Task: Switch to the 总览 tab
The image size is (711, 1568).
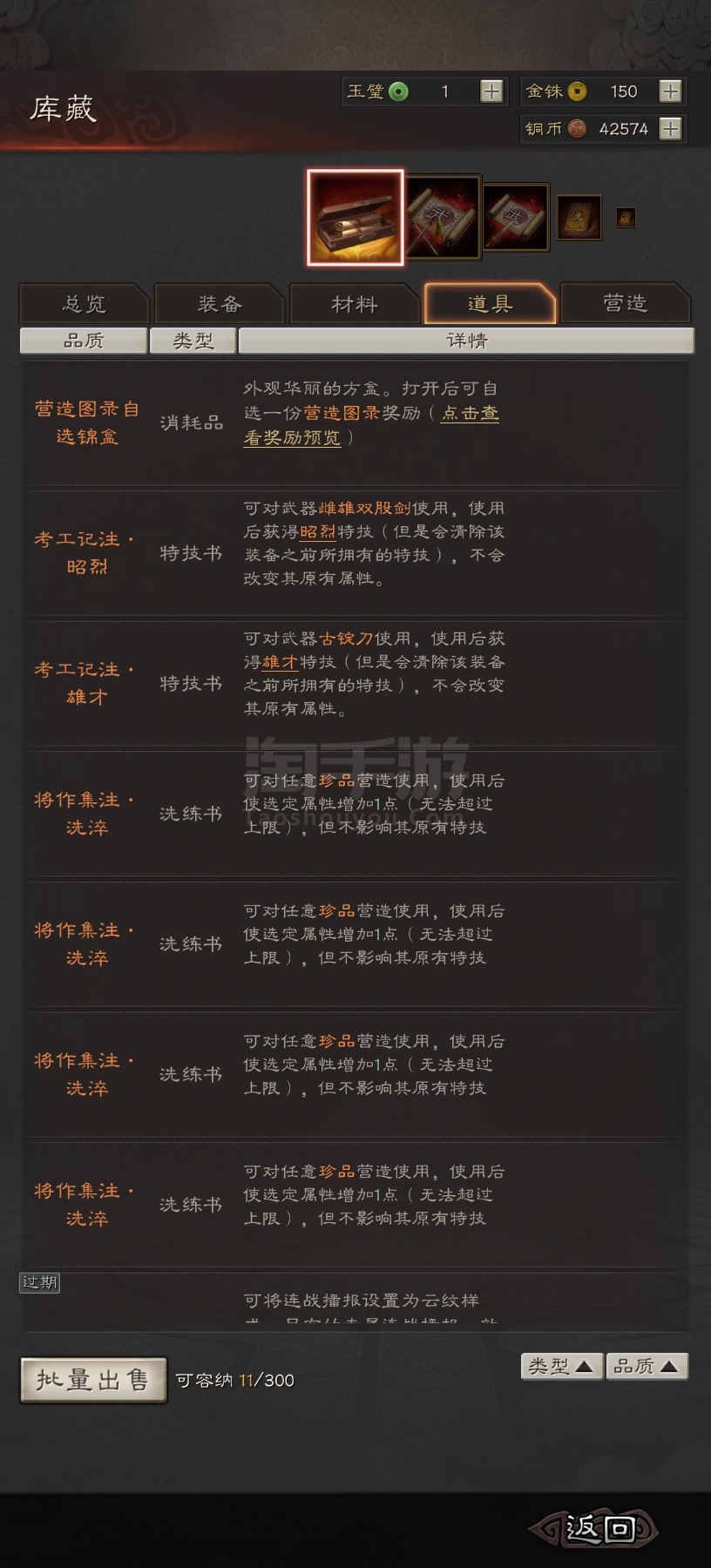Action: click(x=85, y=303)
